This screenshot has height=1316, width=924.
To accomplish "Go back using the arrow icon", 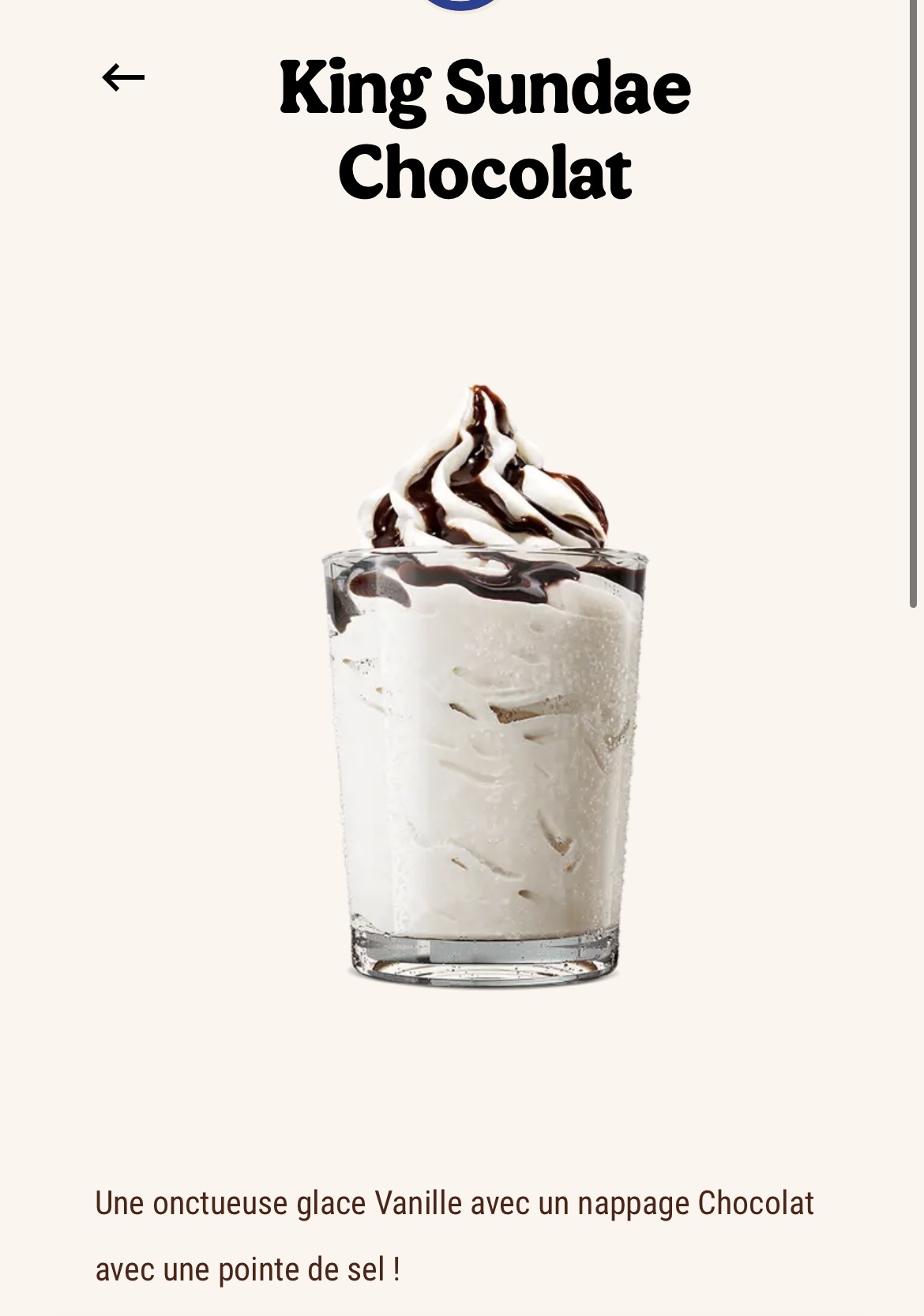I will 123,77.
